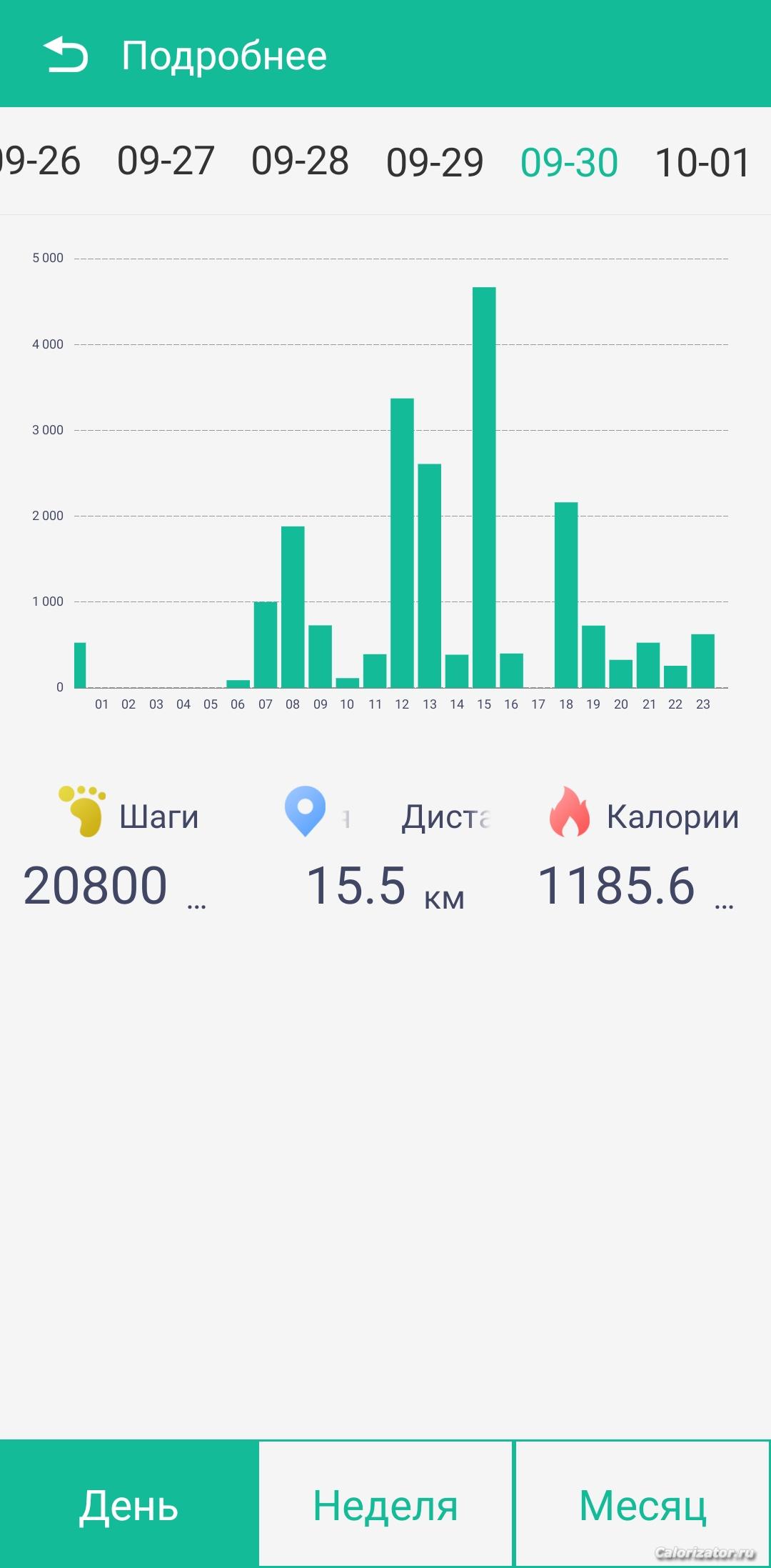This screenshot has height=1568, width=771.
Task: Select the 09-30 date
Action: tap(569, 162)
